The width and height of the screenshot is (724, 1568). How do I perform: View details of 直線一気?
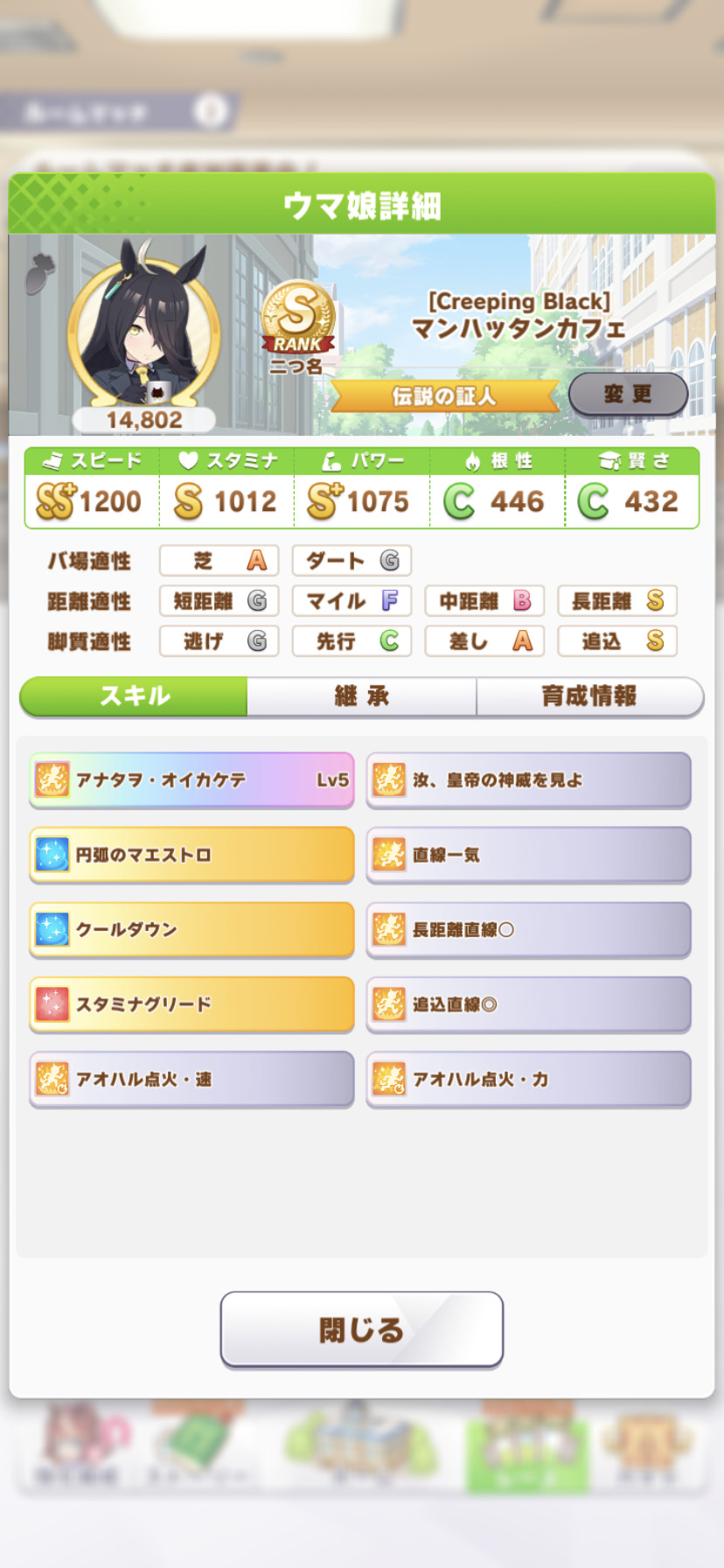point(528,855)
